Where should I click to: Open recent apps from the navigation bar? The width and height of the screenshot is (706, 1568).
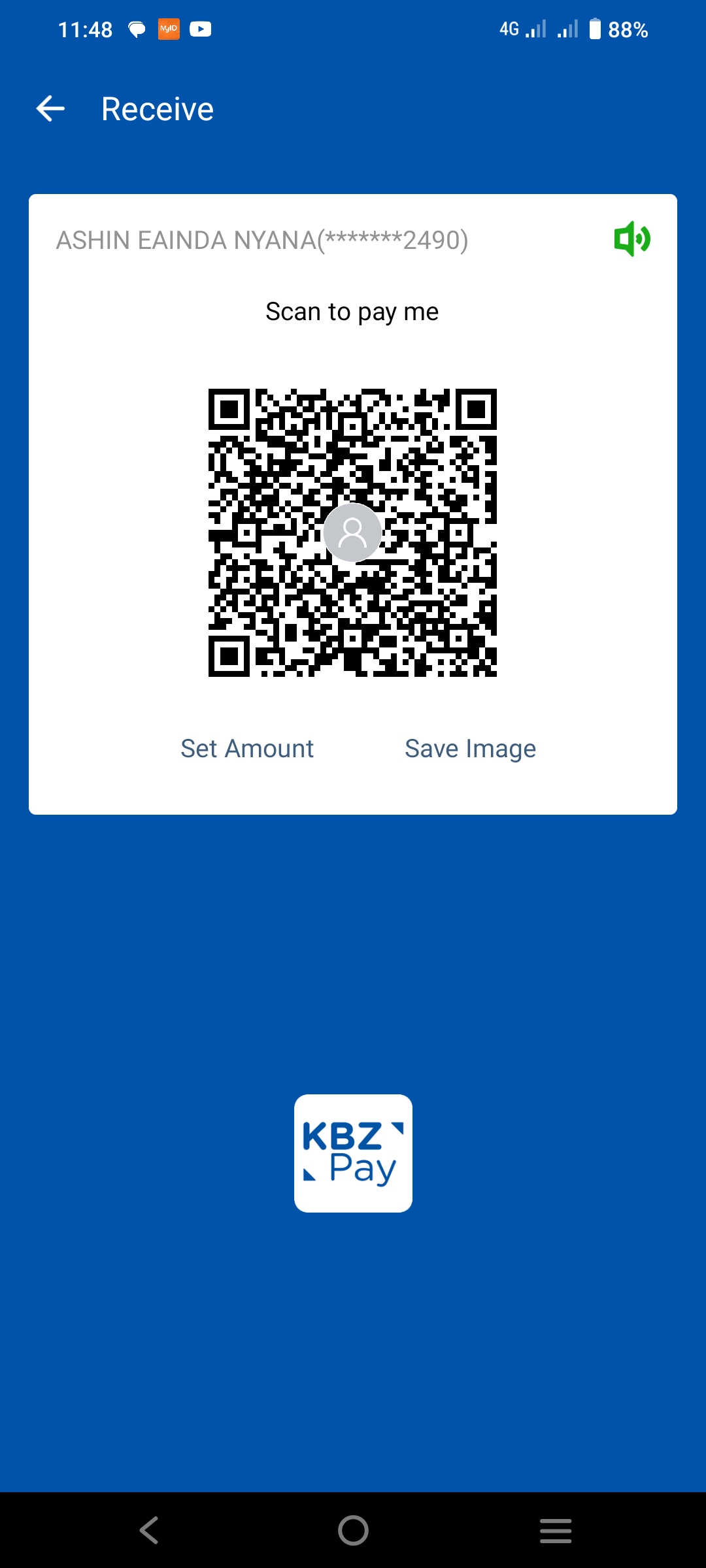[x=556, y=1530]
